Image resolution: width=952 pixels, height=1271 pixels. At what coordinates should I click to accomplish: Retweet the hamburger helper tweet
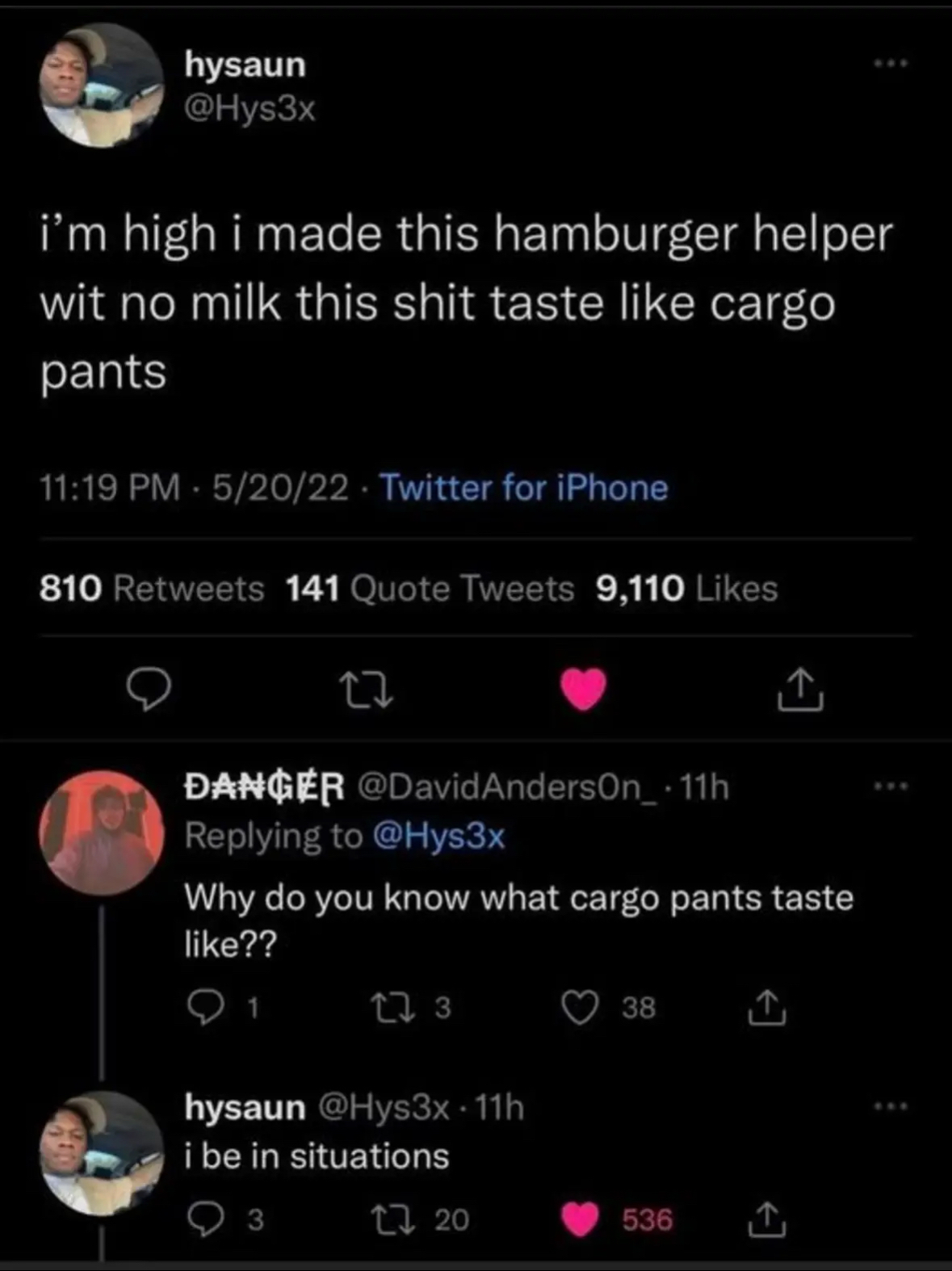(x=365, y=690)
